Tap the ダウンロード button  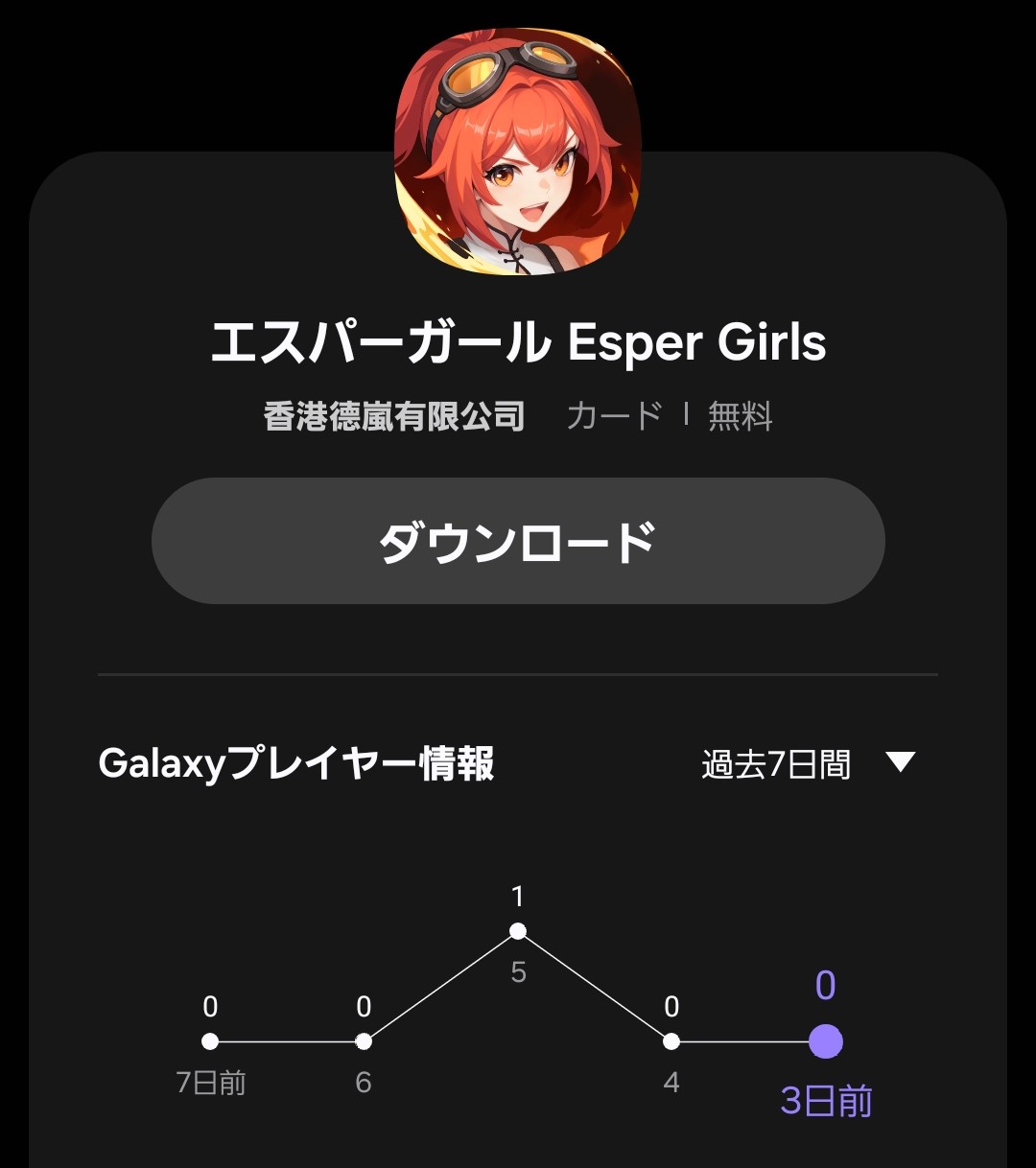(518, 541)
